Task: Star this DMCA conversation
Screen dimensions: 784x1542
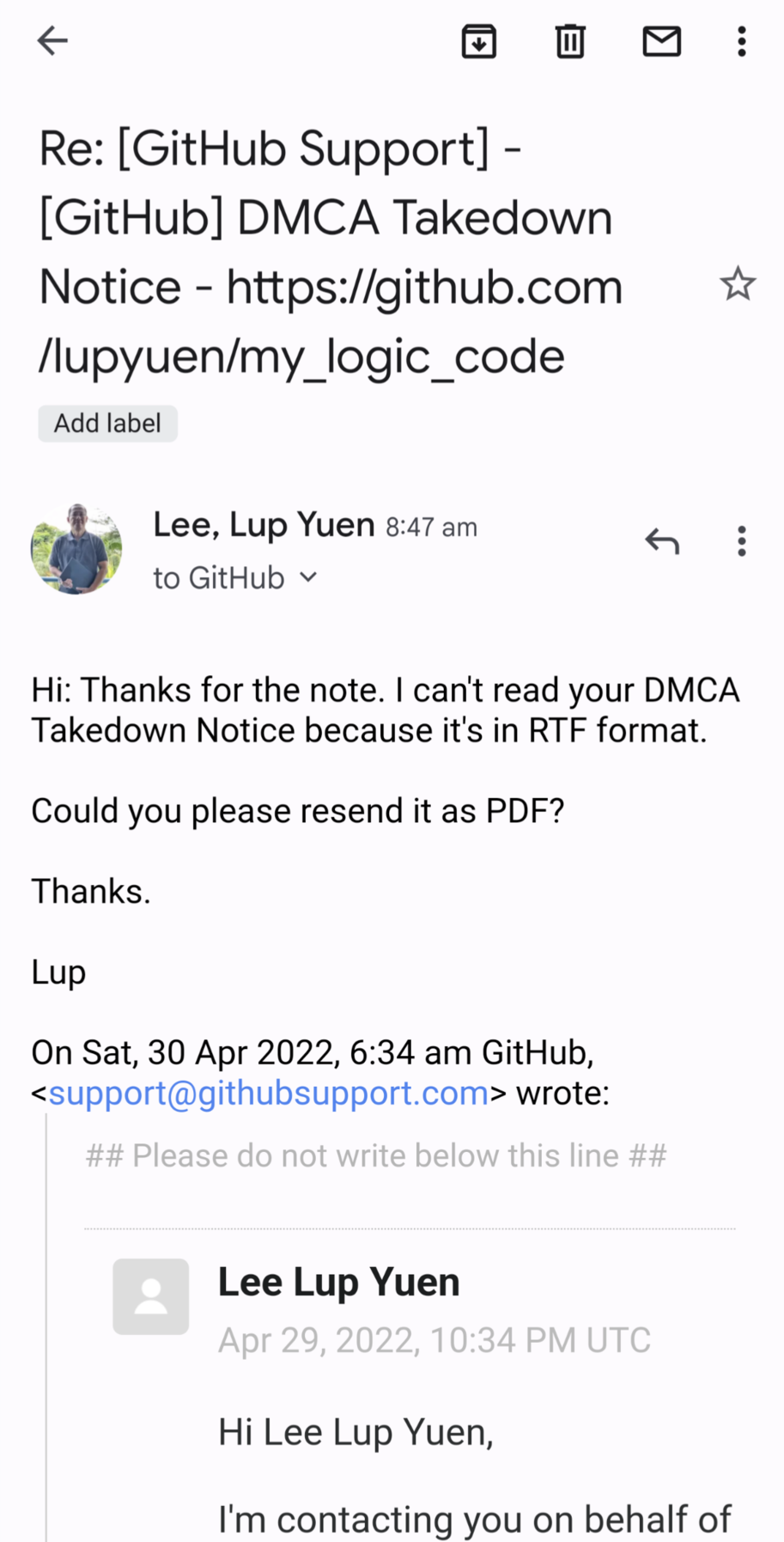Action: 737,284
